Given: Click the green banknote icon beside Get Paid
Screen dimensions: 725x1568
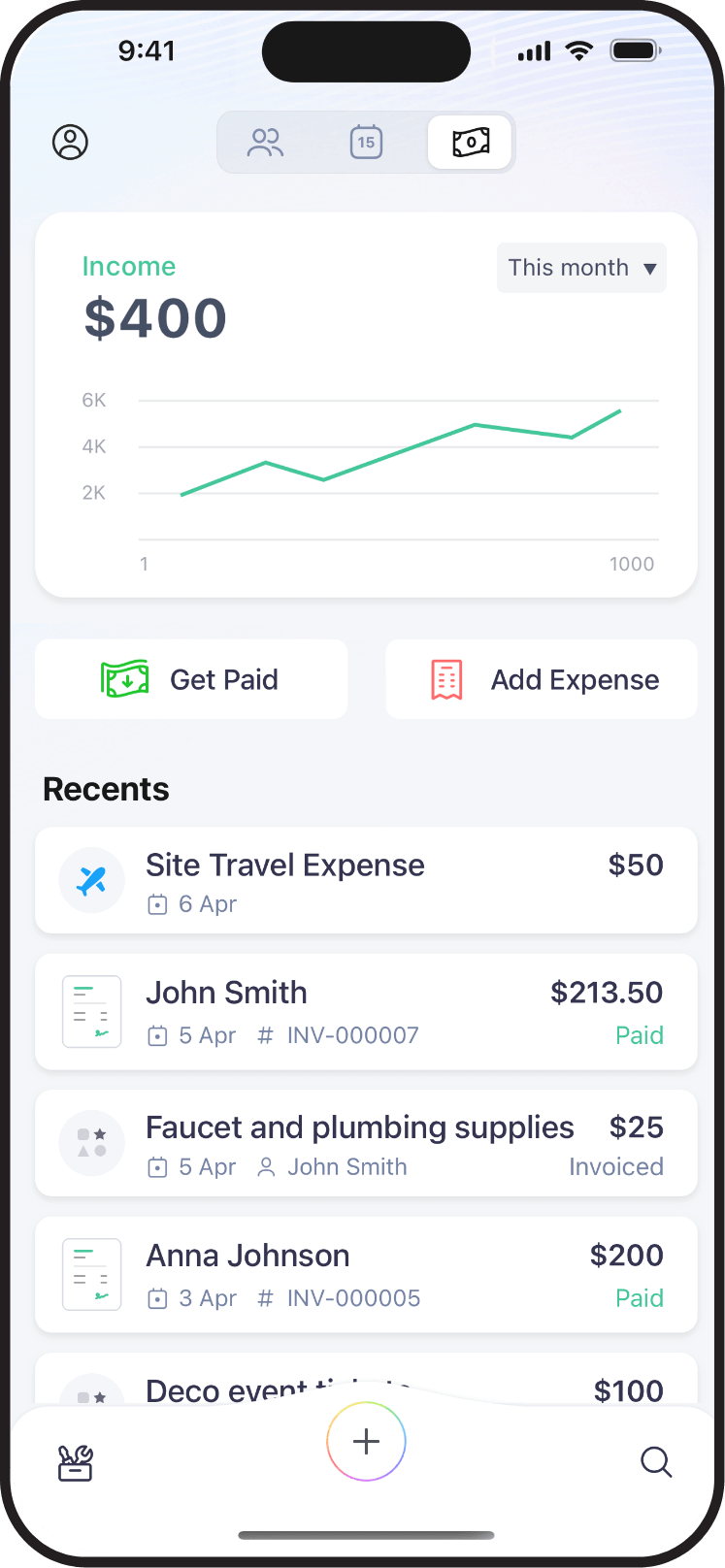Looking at the screenshot, I should [x=126, y=679].
